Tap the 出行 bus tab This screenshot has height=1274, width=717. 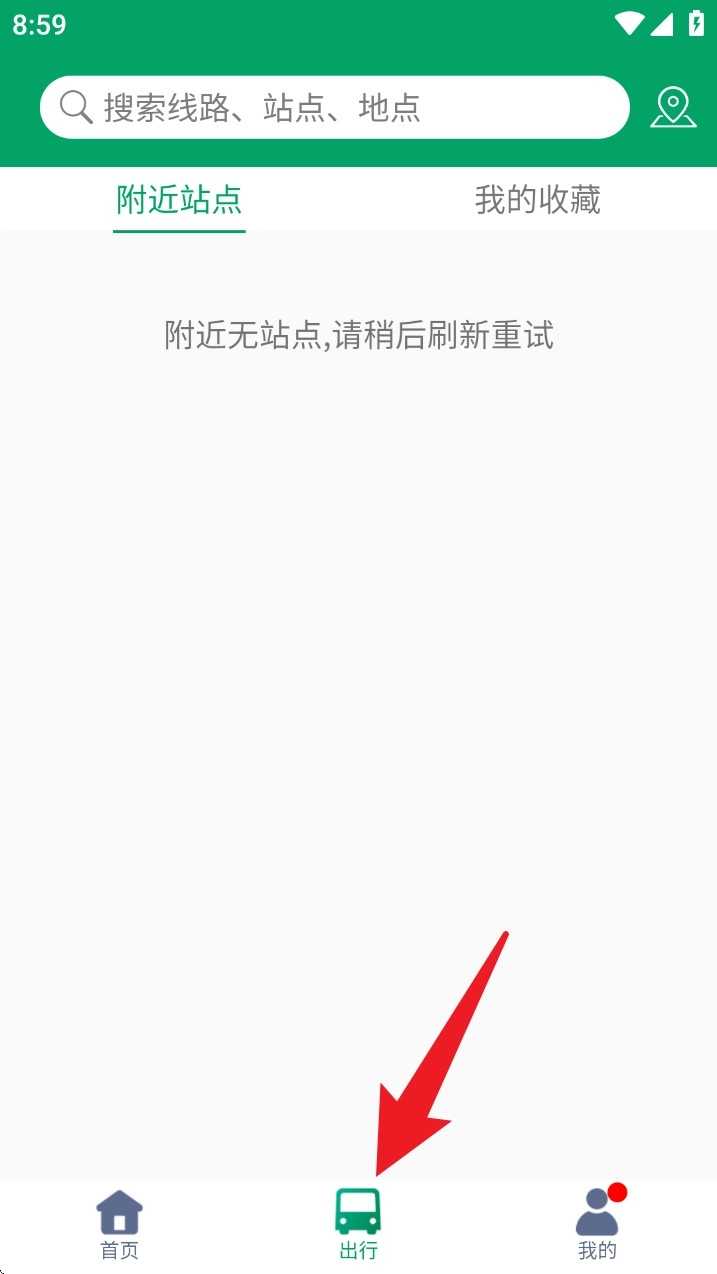pos(358,1224)
